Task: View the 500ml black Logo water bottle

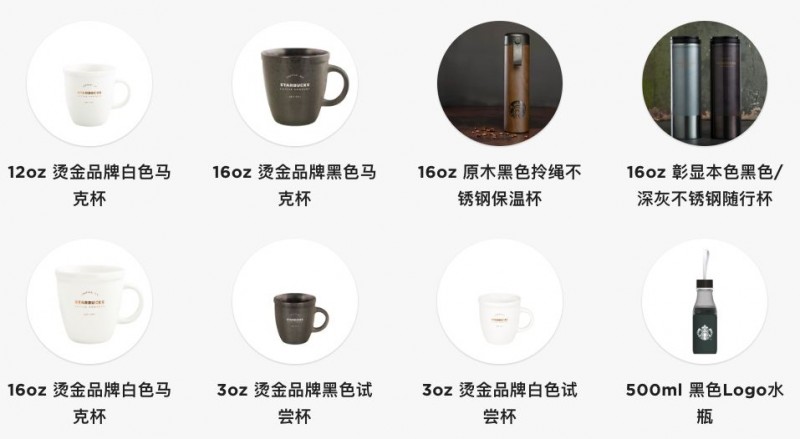Action: [x=705, y=301]
